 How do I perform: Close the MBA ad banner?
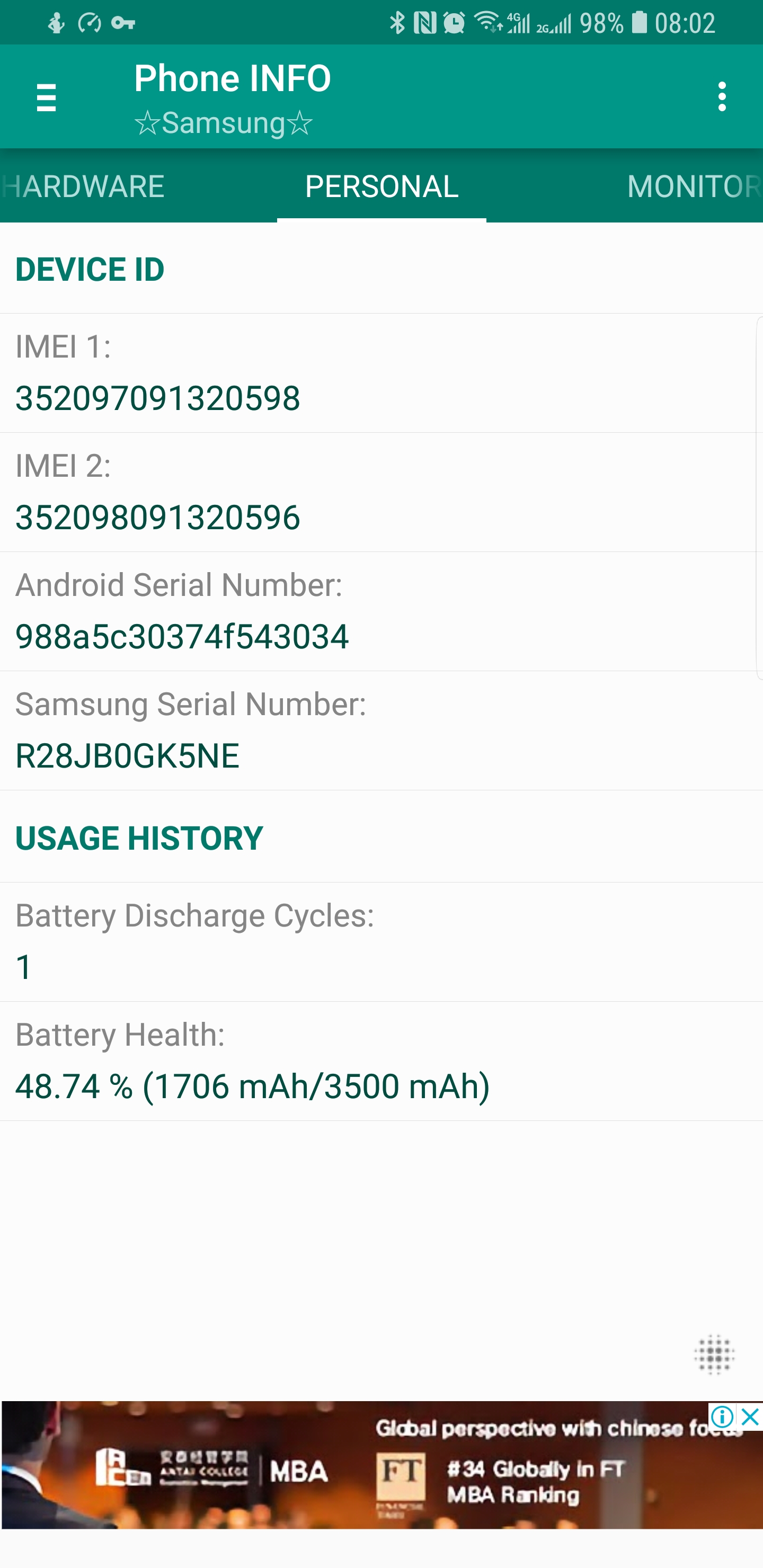coord(750,1418)
